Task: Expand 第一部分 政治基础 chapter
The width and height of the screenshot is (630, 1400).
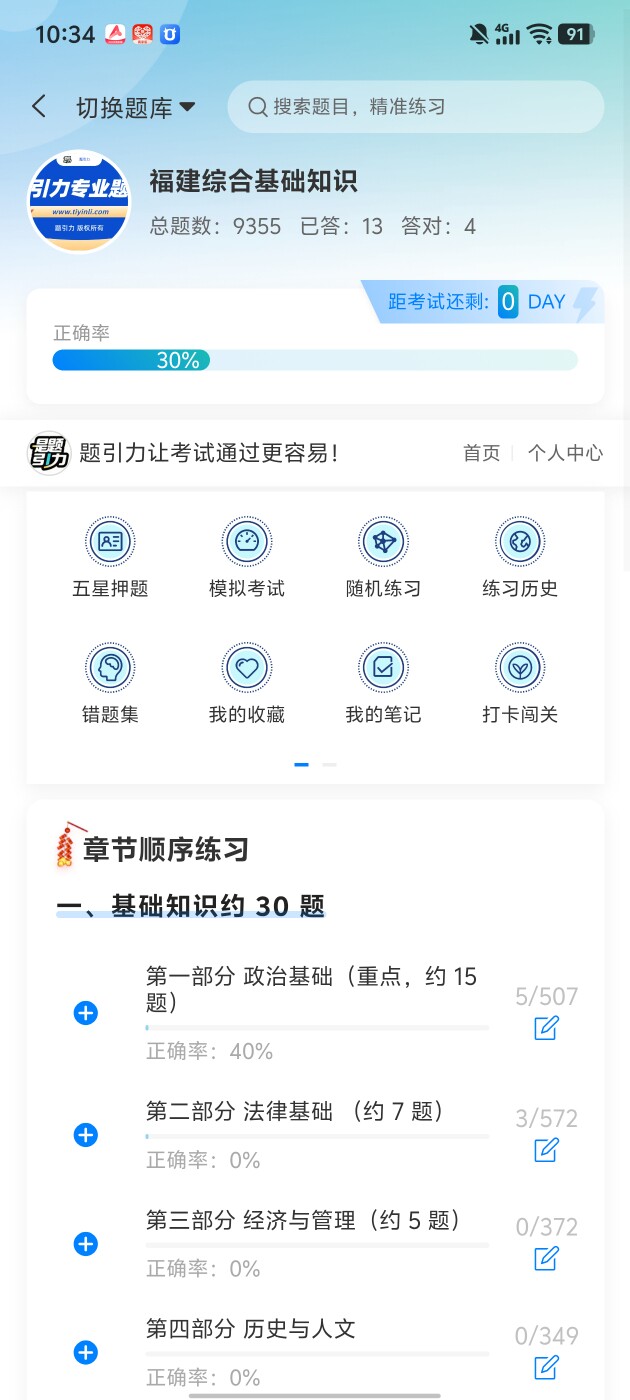Action: click(87, 1013)
